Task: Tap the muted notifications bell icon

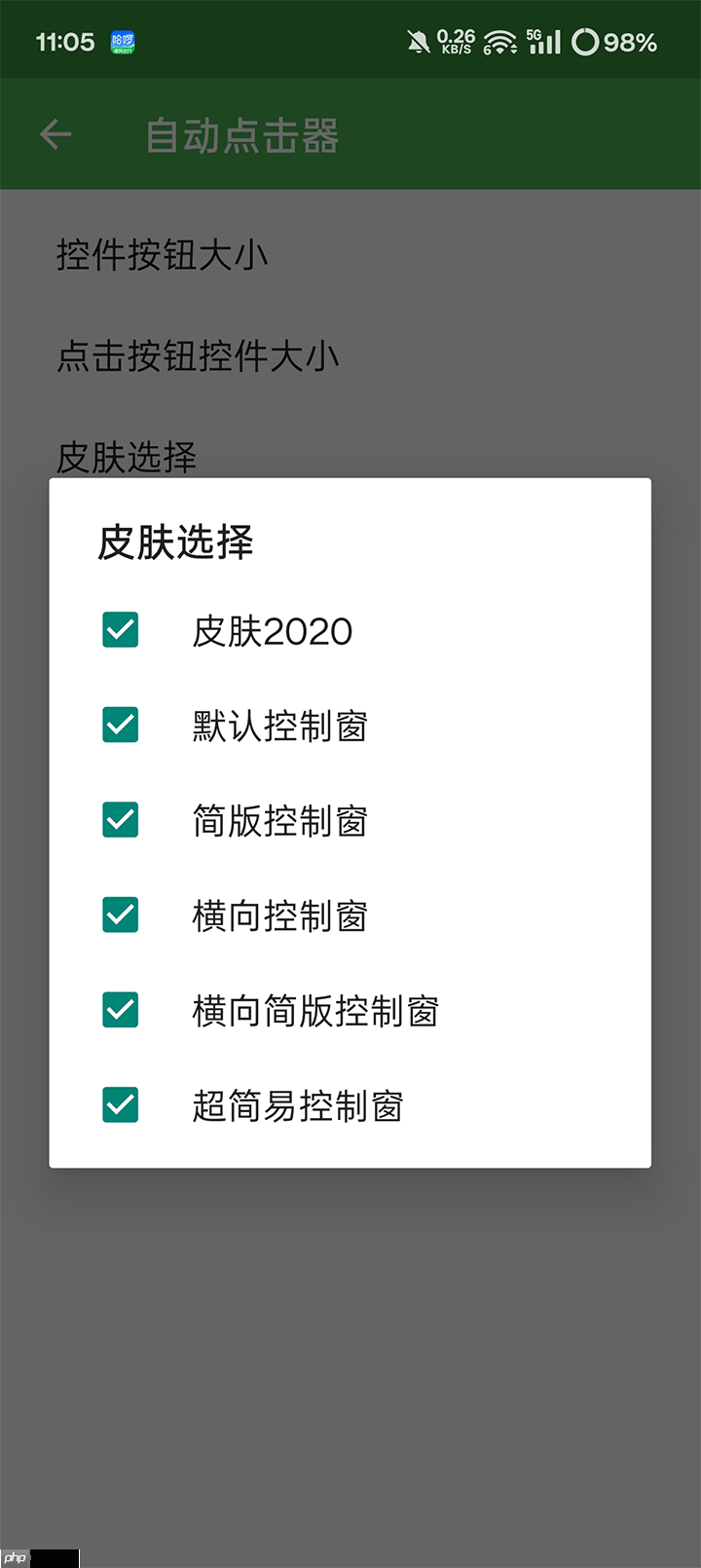Action: point(419,41)
